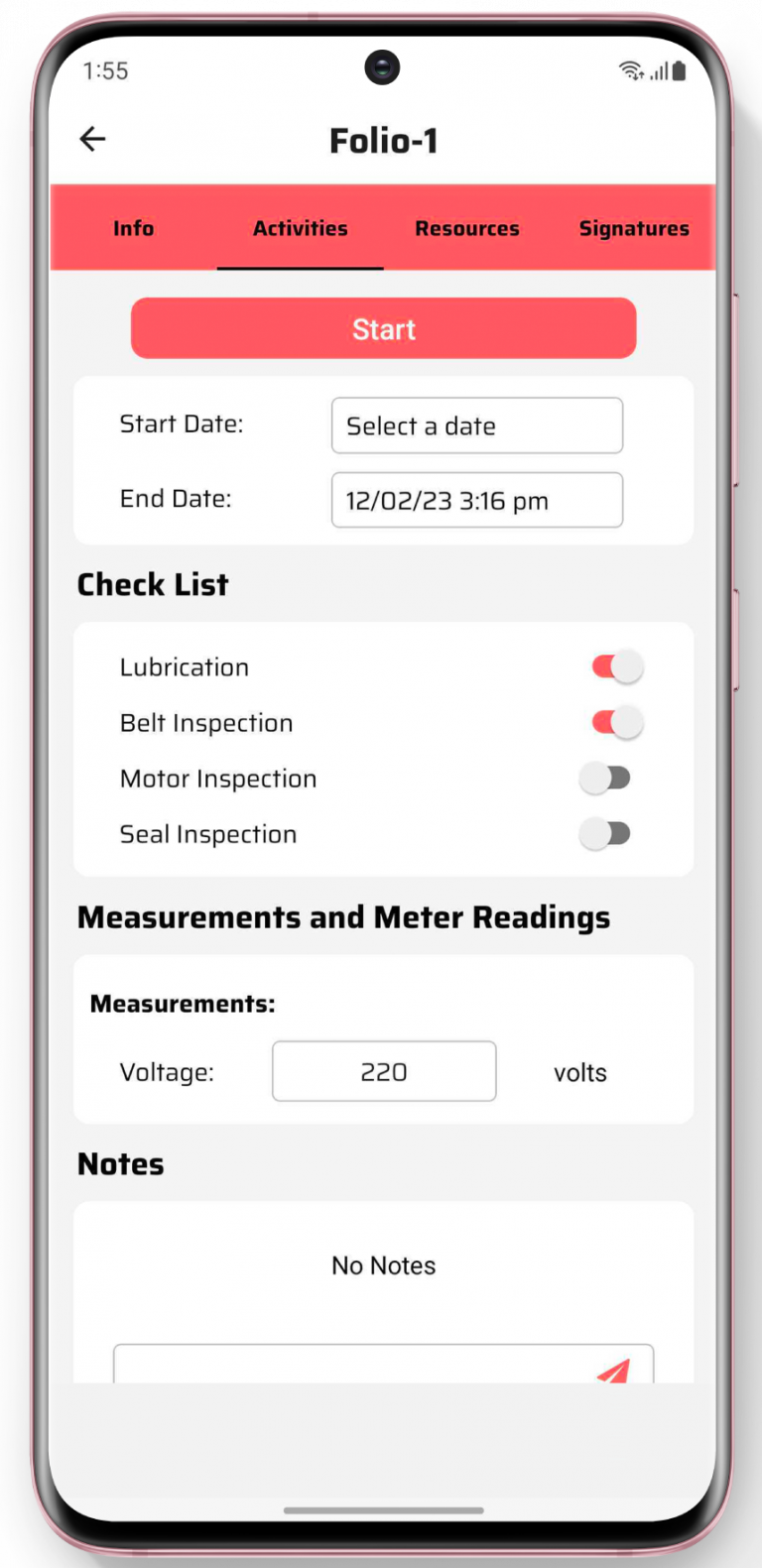The width and height of the screenshot is (762, 1568).
Task: Tap the Start button
Action: 383,328
